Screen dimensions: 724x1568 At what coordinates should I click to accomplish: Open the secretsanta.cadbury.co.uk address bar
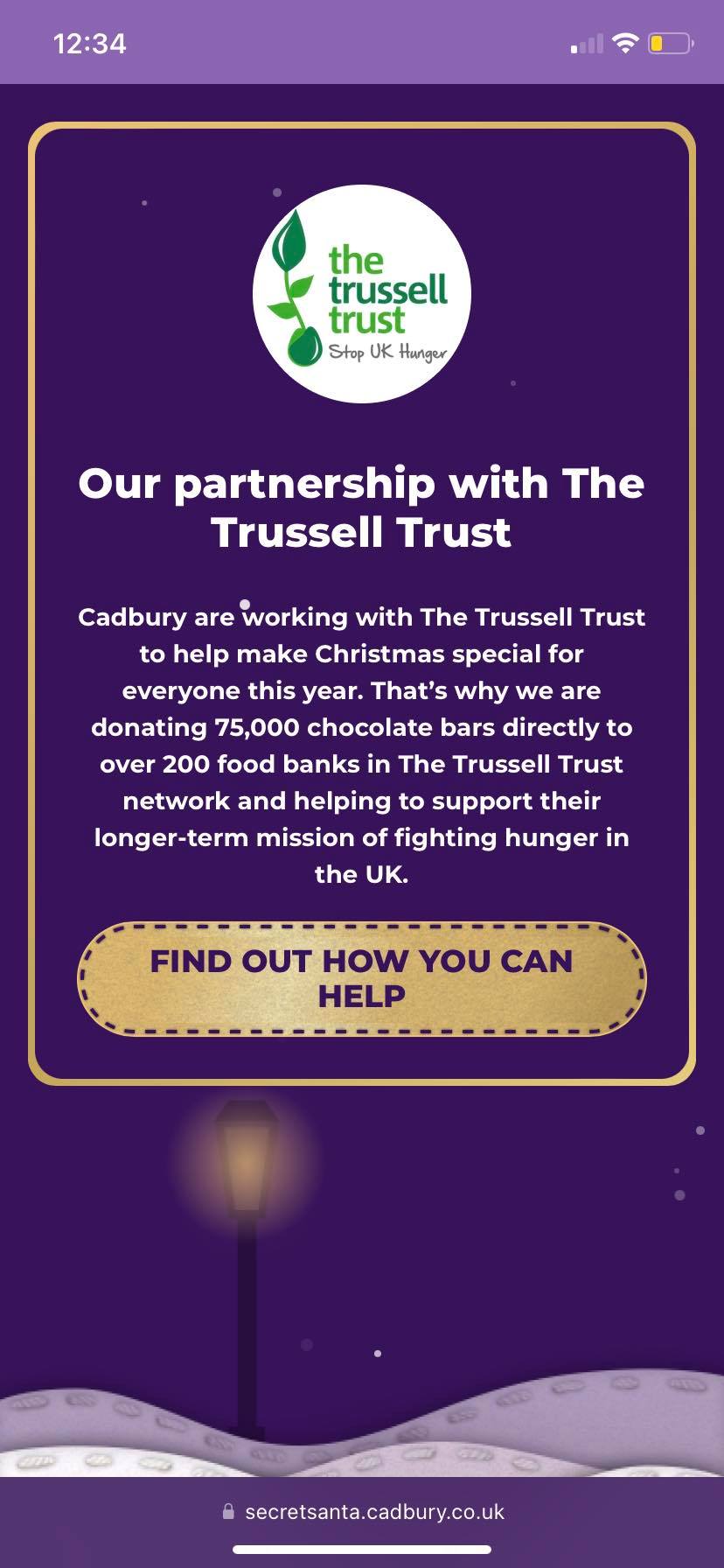364,1512
